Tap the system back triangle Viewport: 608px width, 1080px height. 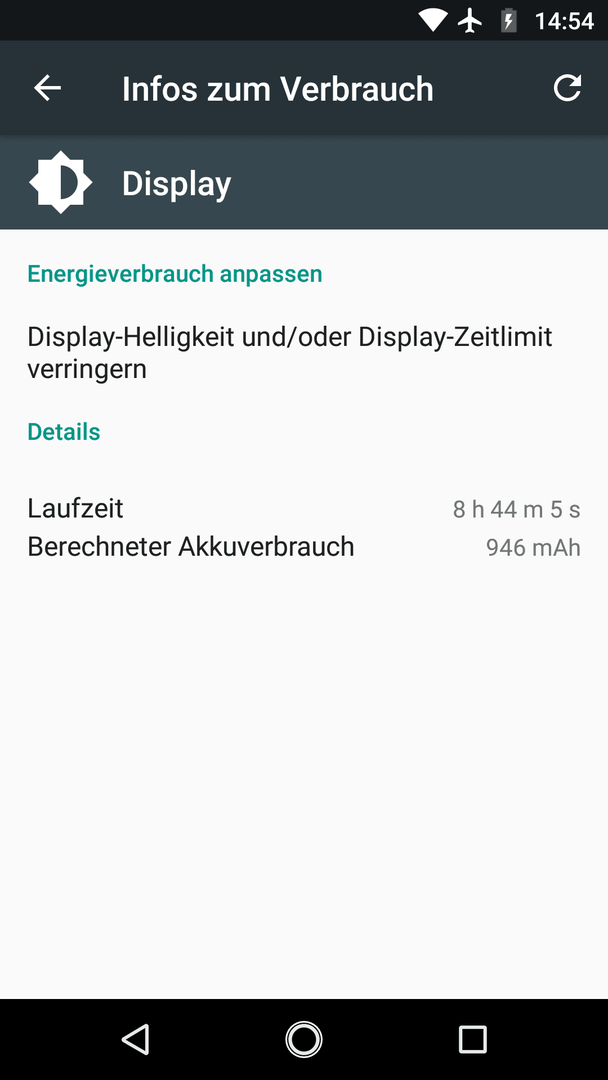(x=135, y=1039)
